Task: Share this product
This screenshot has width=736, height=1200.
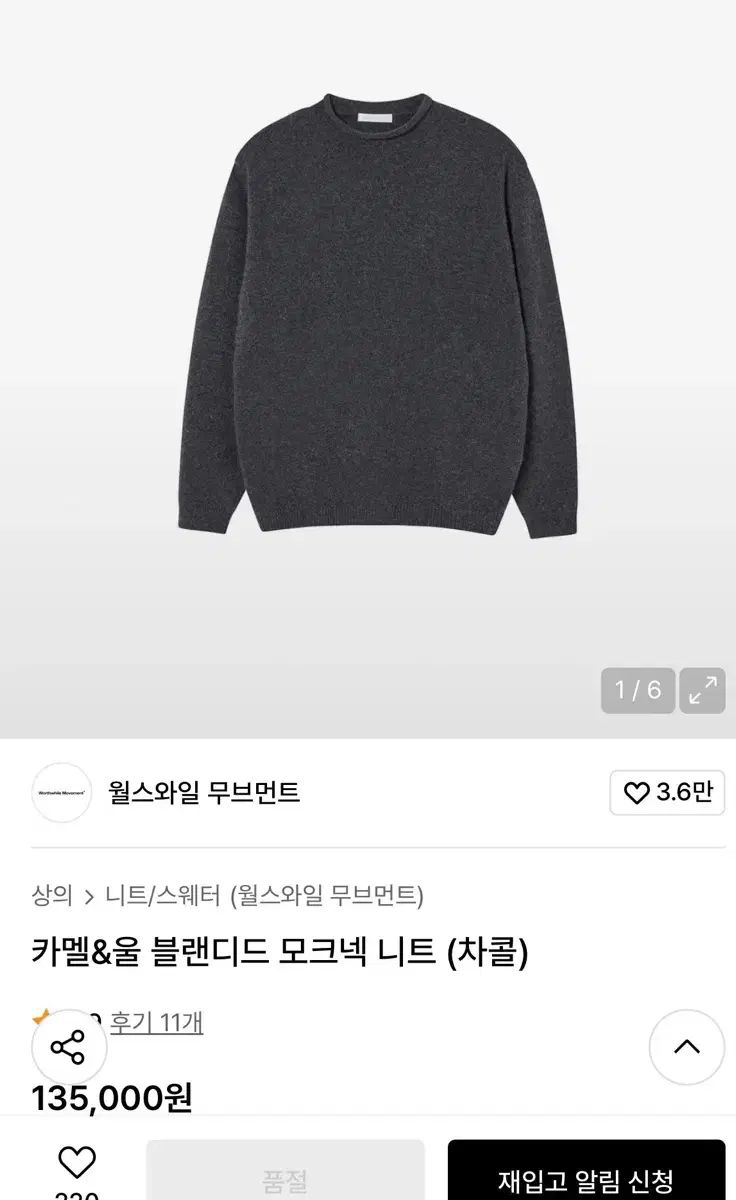Action: point(68,1048)
